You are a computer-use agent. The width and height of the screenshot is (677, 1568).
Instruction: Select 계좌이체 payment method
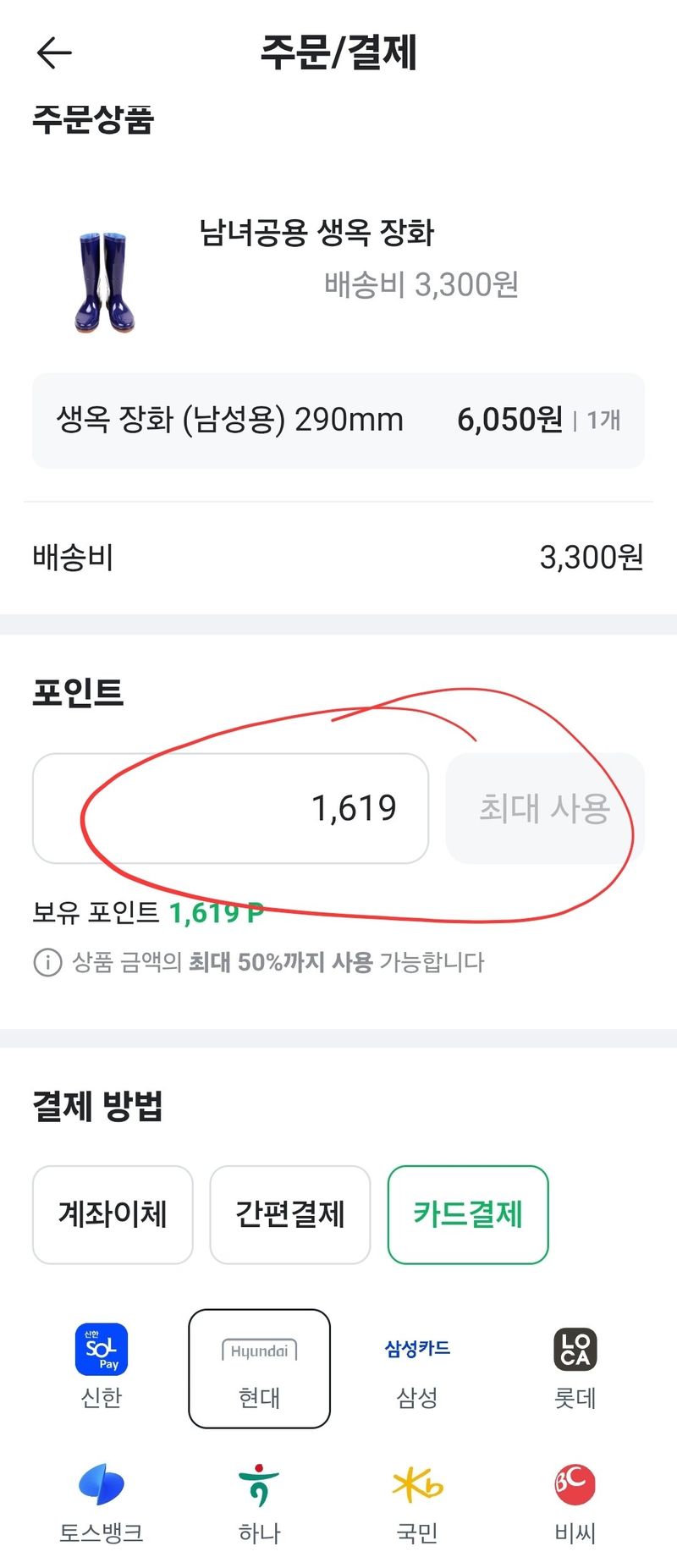113,1214
